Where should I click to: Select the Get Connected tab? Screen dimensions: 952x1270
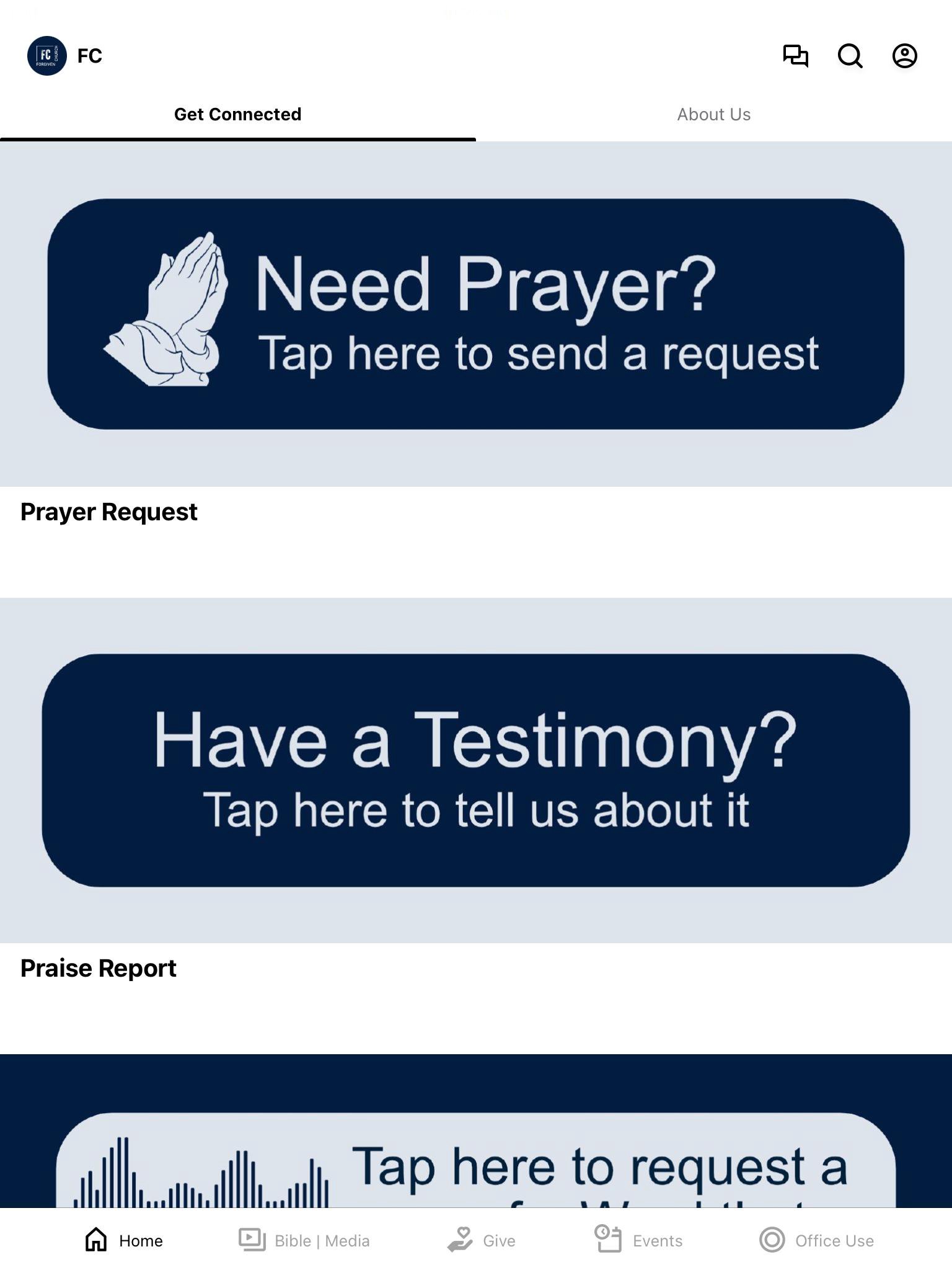click(x=237, y=115)
